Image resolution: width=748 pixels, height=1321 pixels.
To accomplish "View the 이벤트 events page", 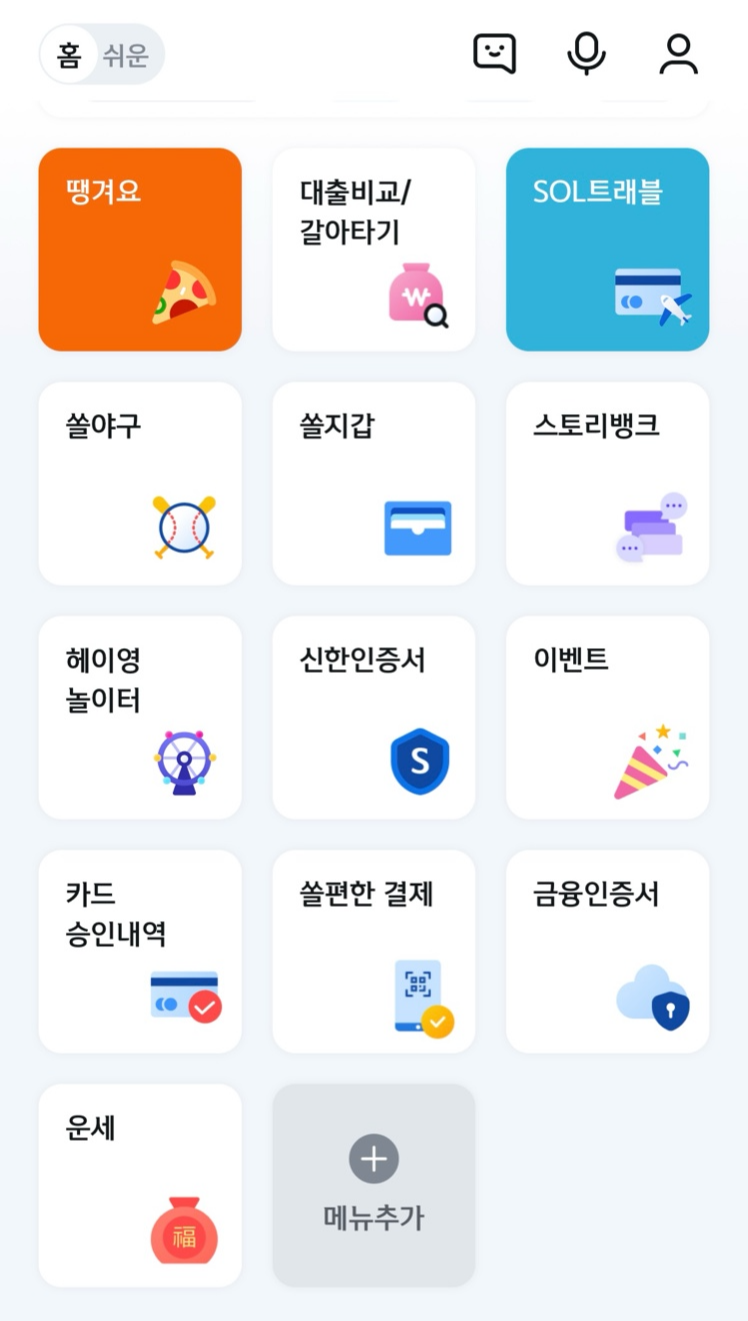I will click(x=607, y=716).
